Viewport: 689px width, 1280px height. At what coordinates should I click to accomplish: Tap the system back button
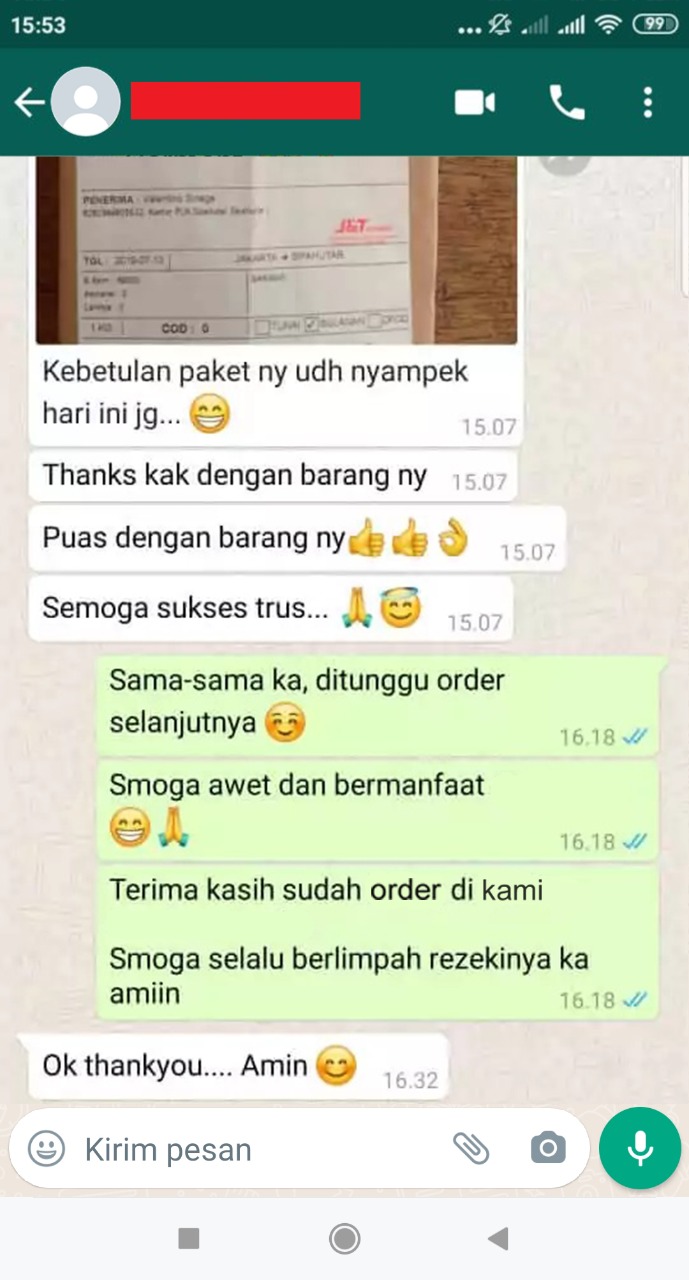point(498,1239)
